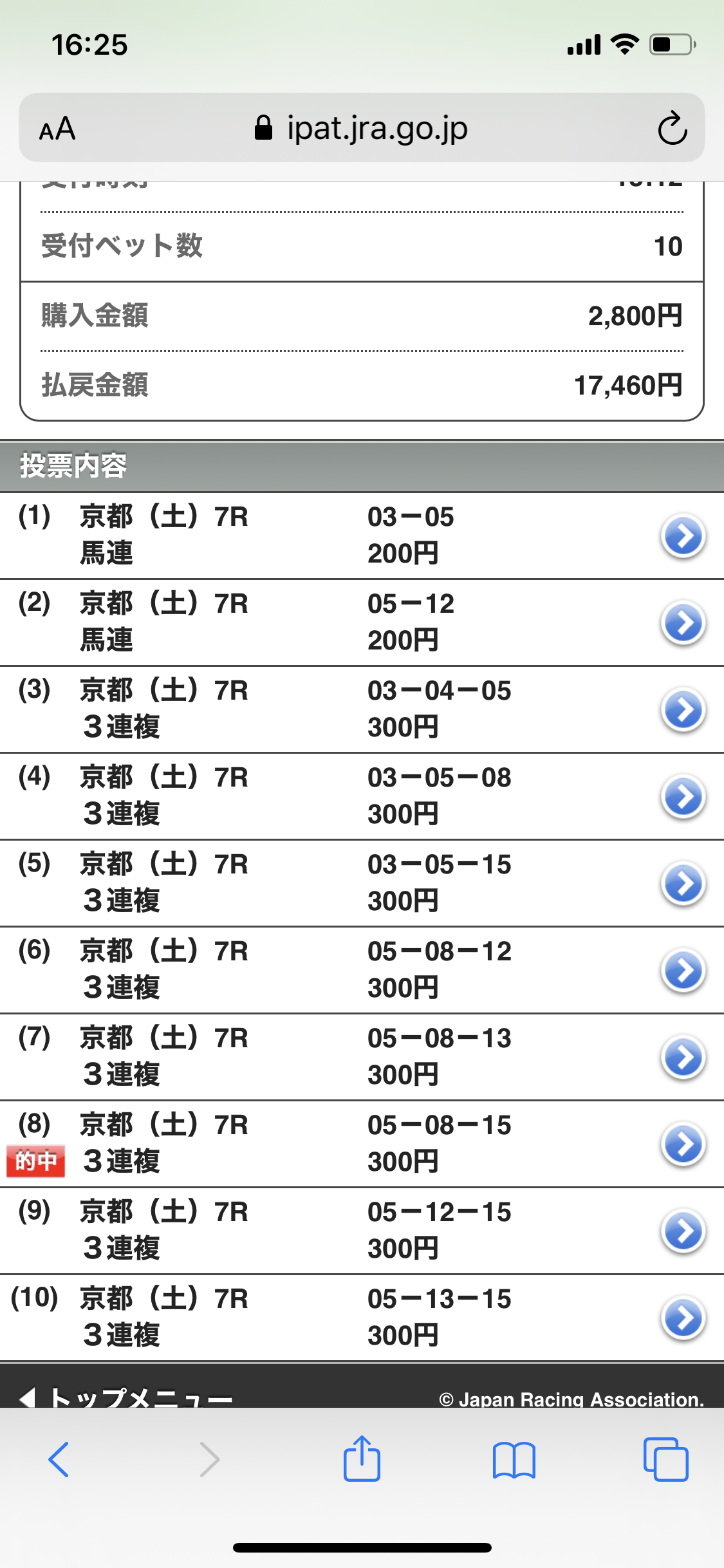Open the 3連複 05-13-15 bet row

(x=683, y=1318)
